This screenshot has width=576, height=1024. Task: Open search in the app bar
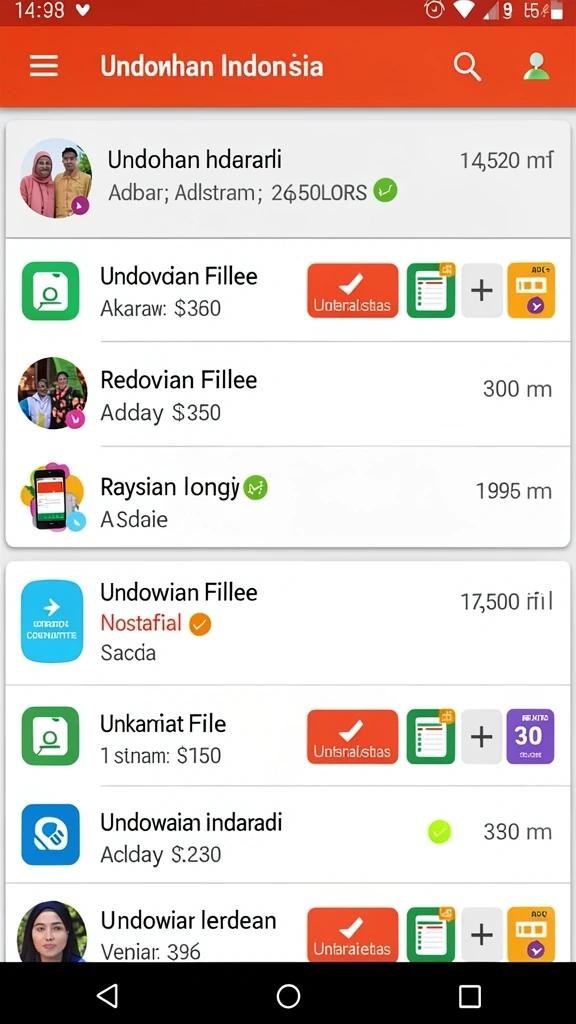(467, 67)
